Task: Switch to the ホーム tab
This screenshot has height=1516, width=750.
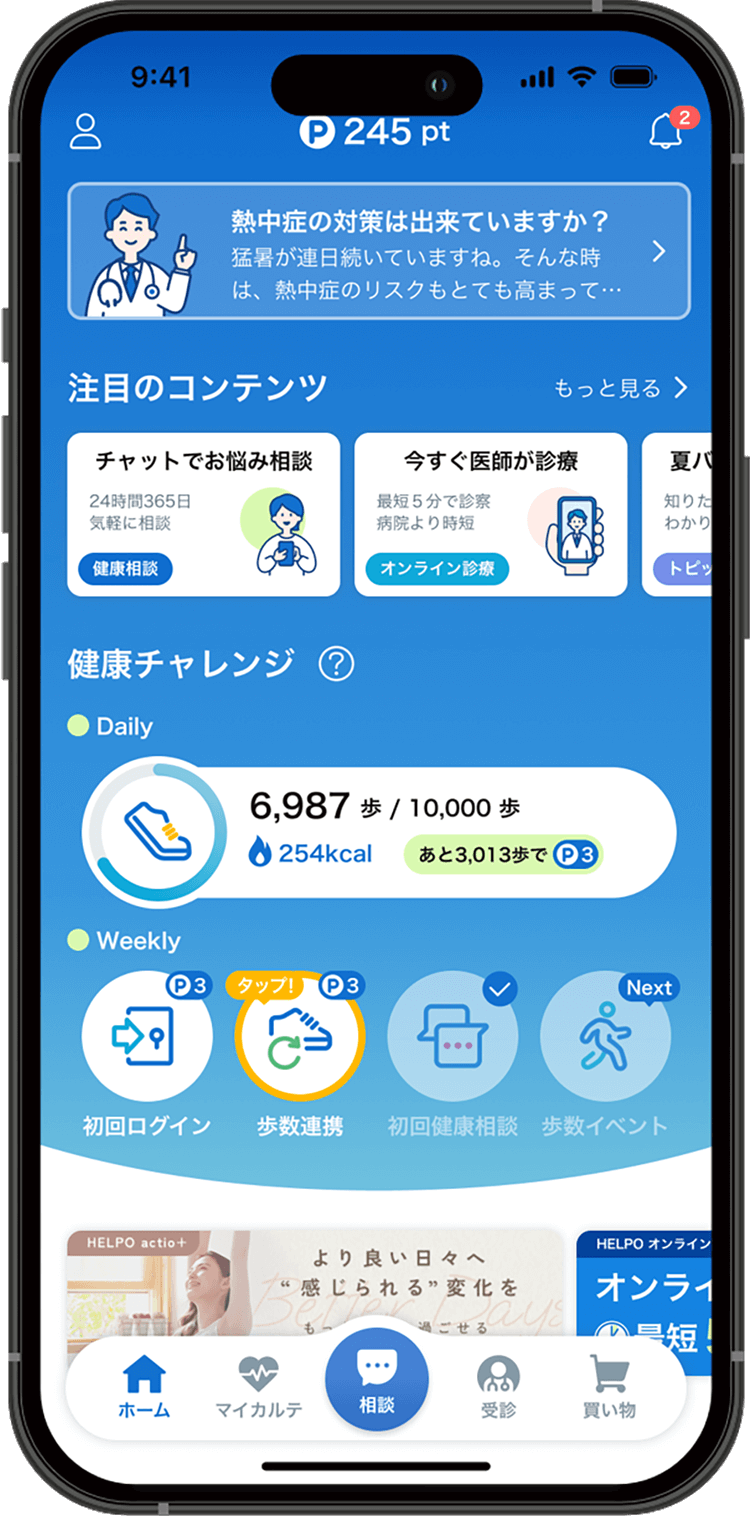Action: point(144,1386)
